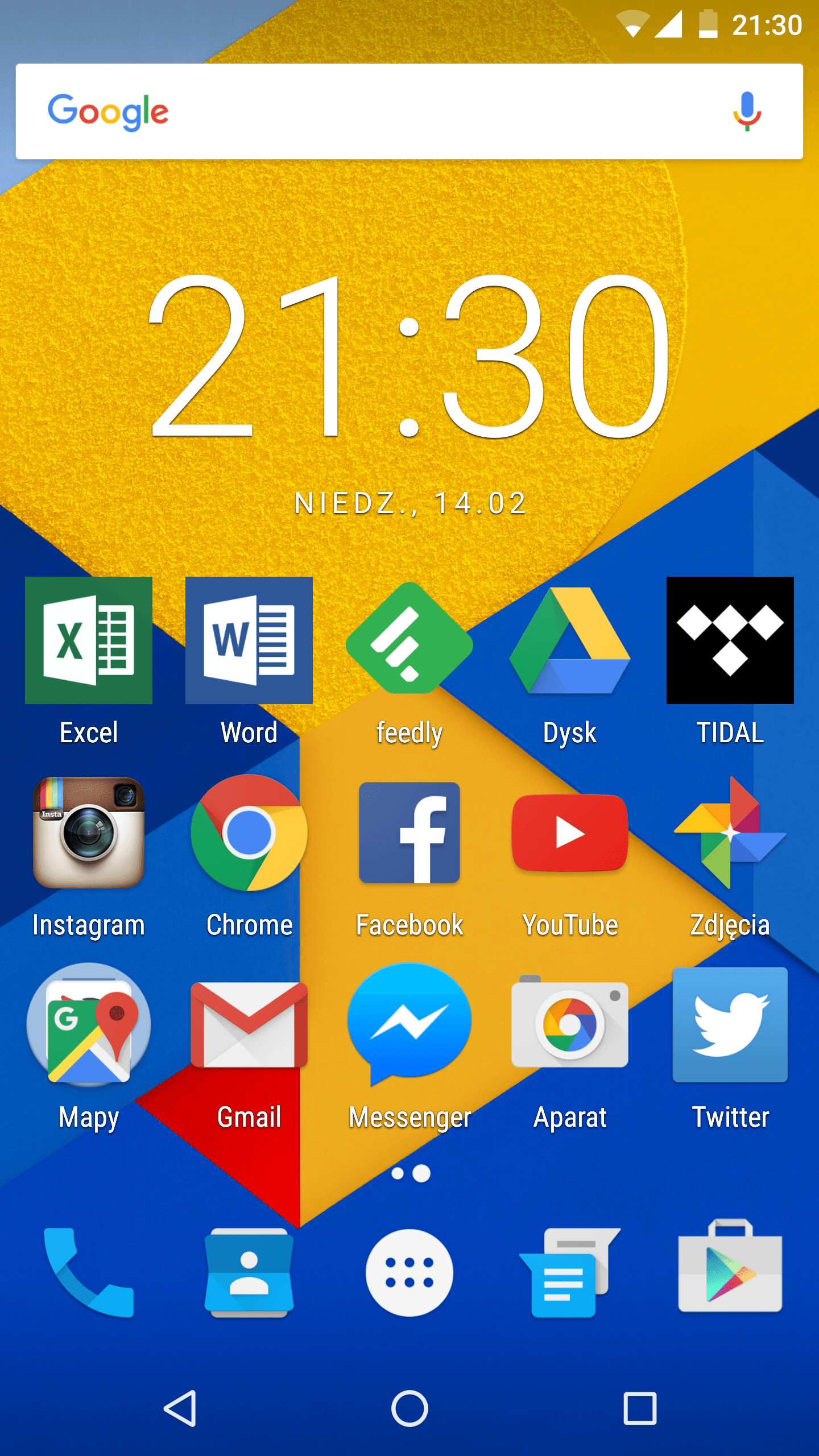Screen dimensions: 819x1456
Task: Tap the clock widget showing 21:30
Action: tap(409, 356)
